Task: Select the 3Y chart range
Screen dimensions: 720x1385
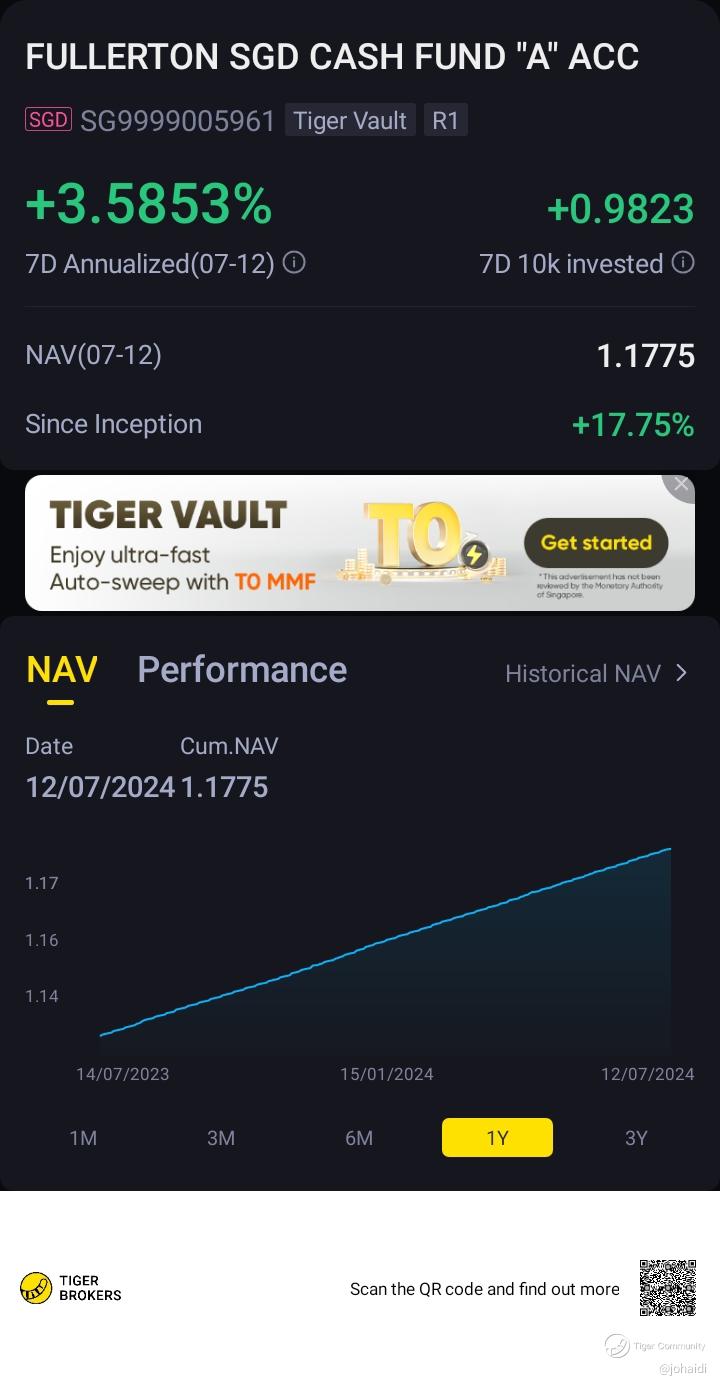Action: click(x=636, y=1138)
